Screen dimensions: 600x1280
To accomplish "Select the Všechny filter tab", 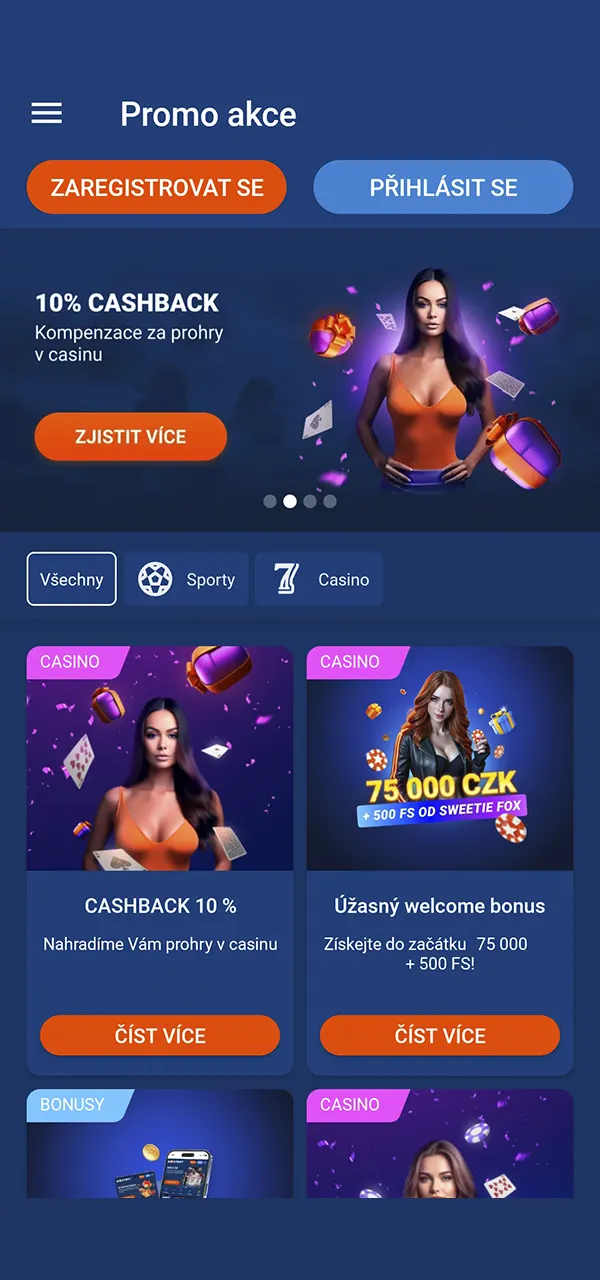I will point(72,579).
